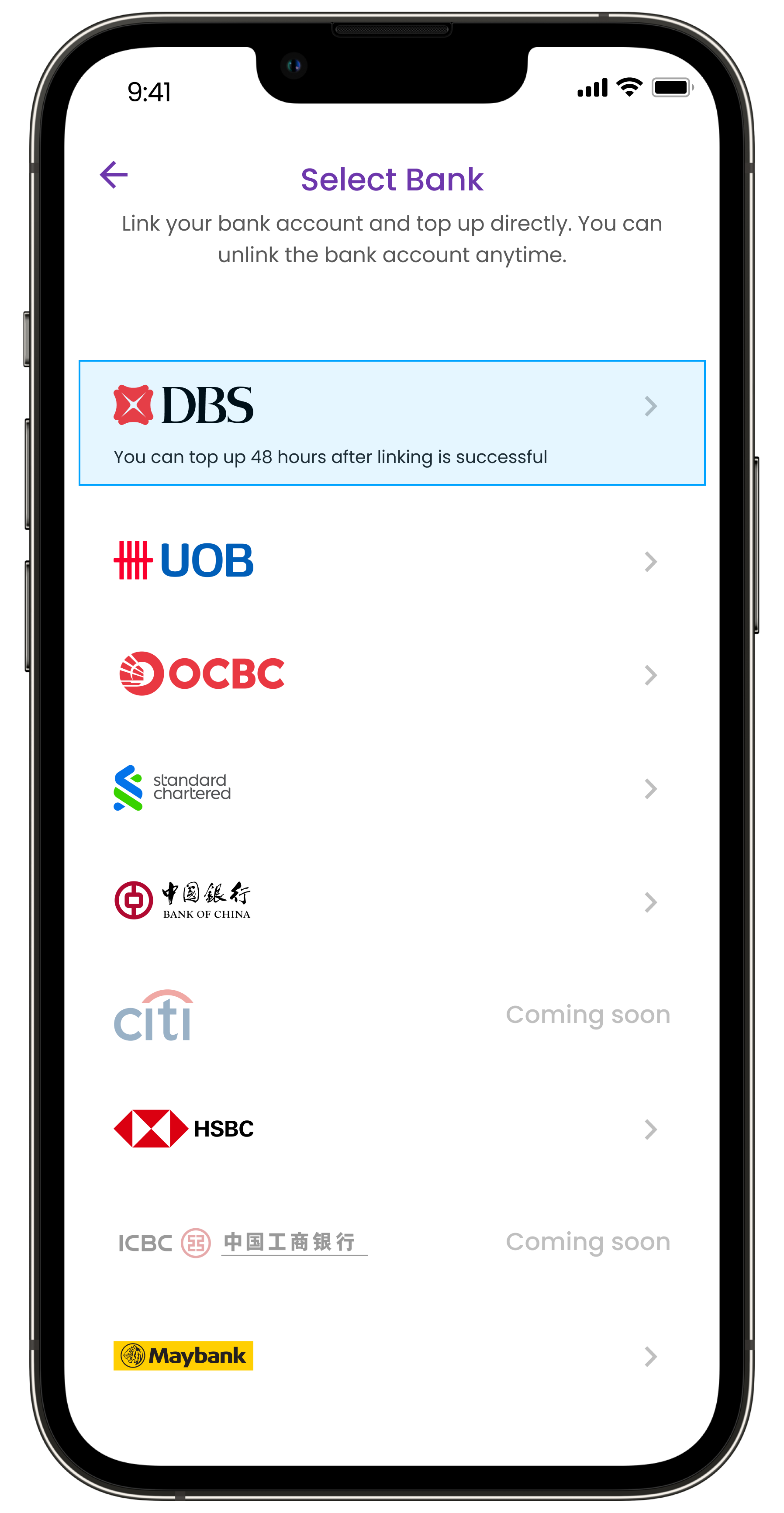Open the OCBC bank option

click(x=392, y=674)
